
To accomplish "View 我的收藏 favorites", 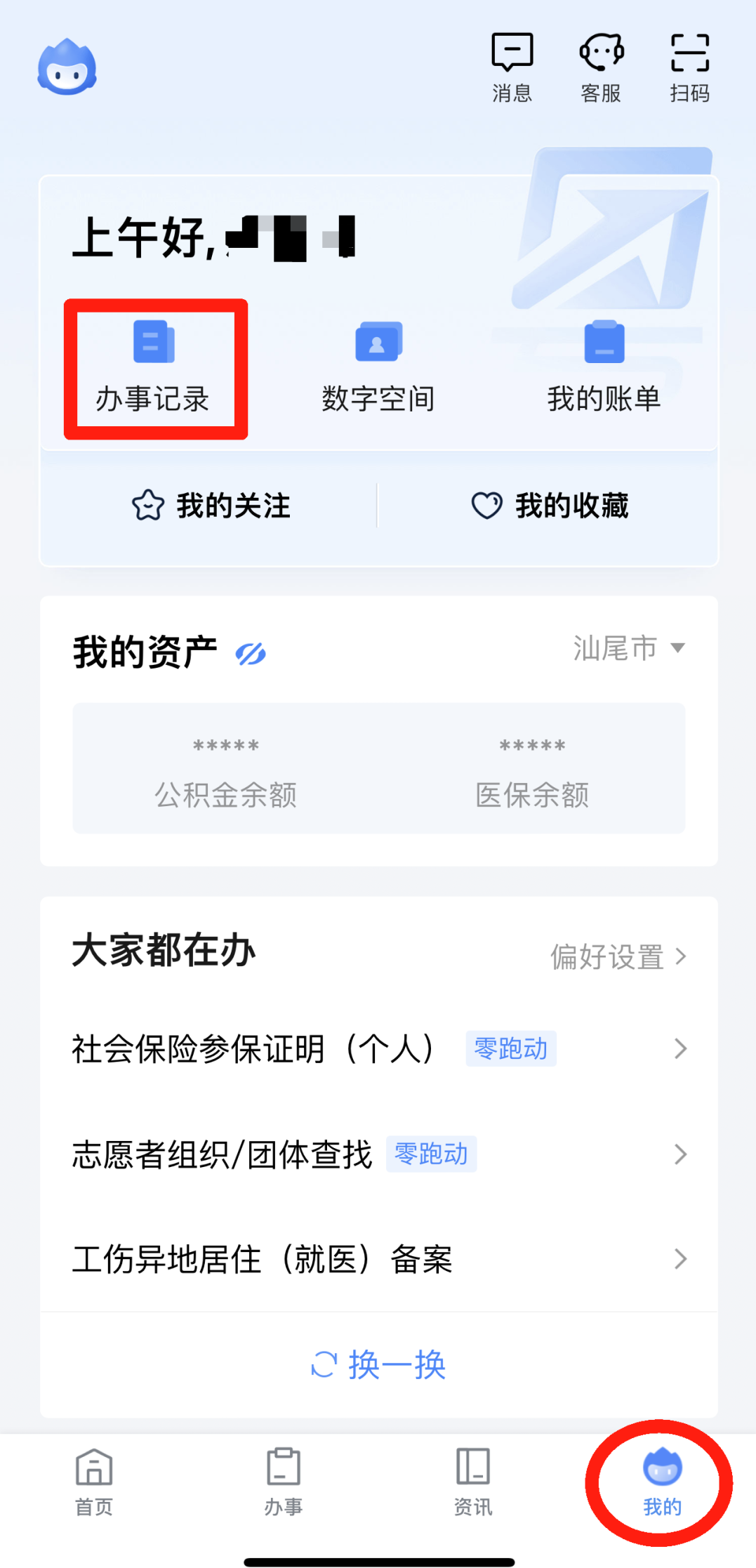I will tap(550, 506).
